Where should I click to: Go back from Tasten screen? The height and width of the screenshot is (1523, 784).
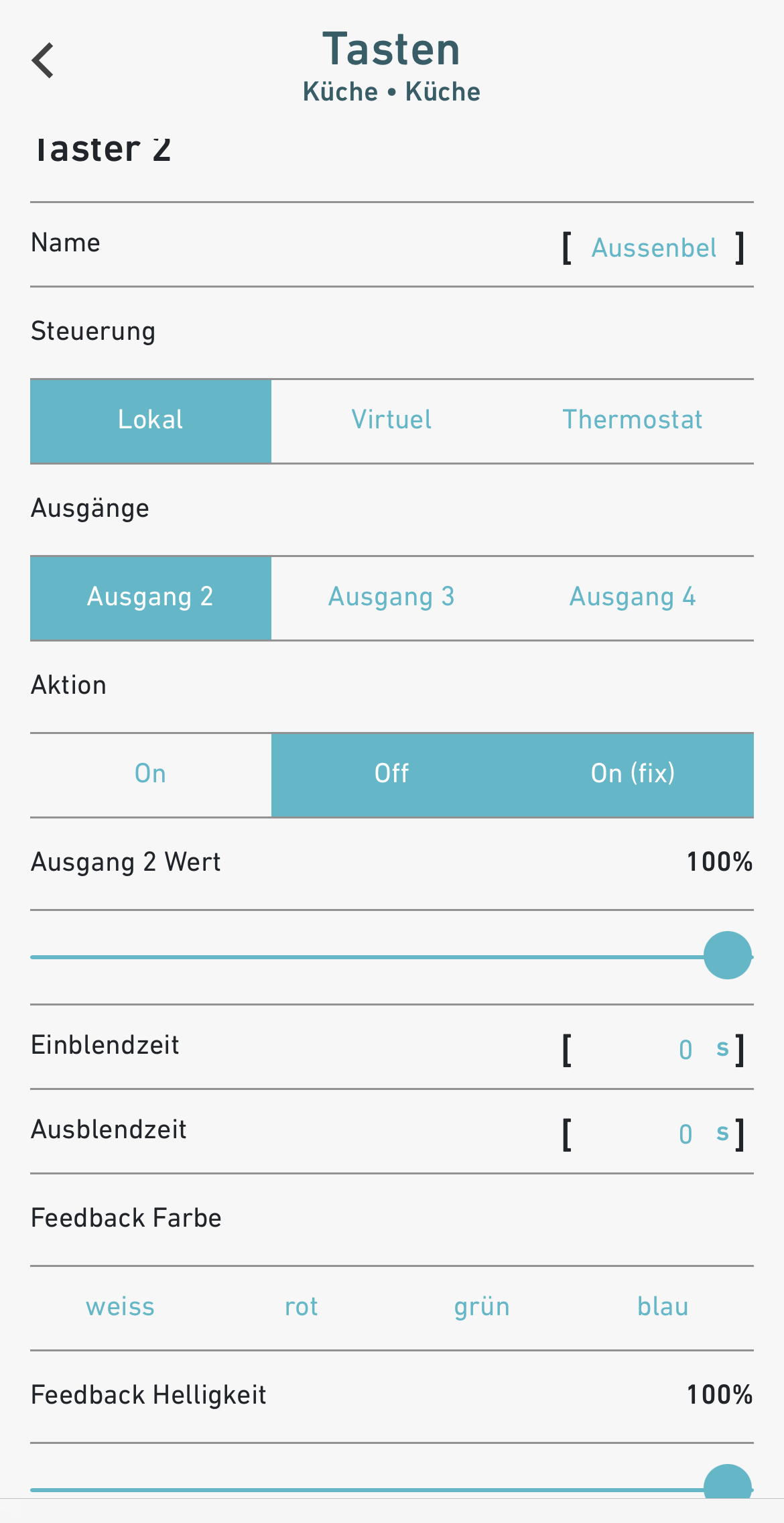click(x=44, y=60)
